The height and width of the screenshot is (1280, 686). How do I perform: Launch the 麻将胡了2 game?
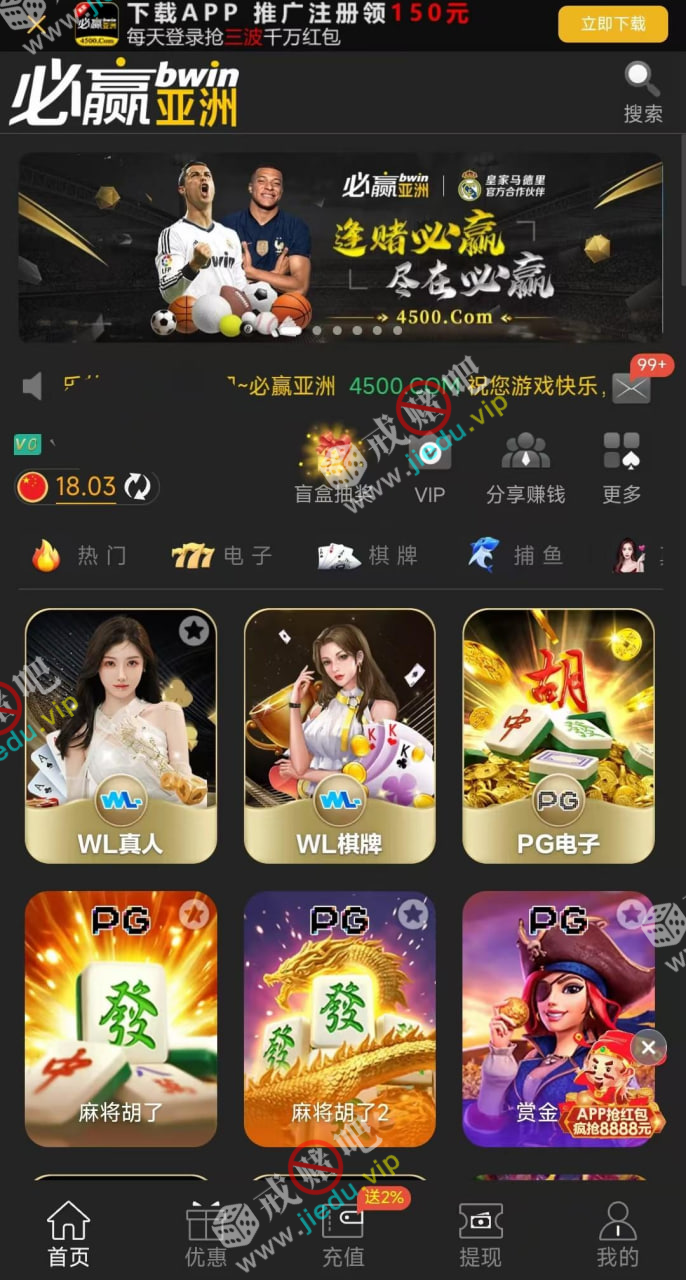click(x=339, y=1018)
